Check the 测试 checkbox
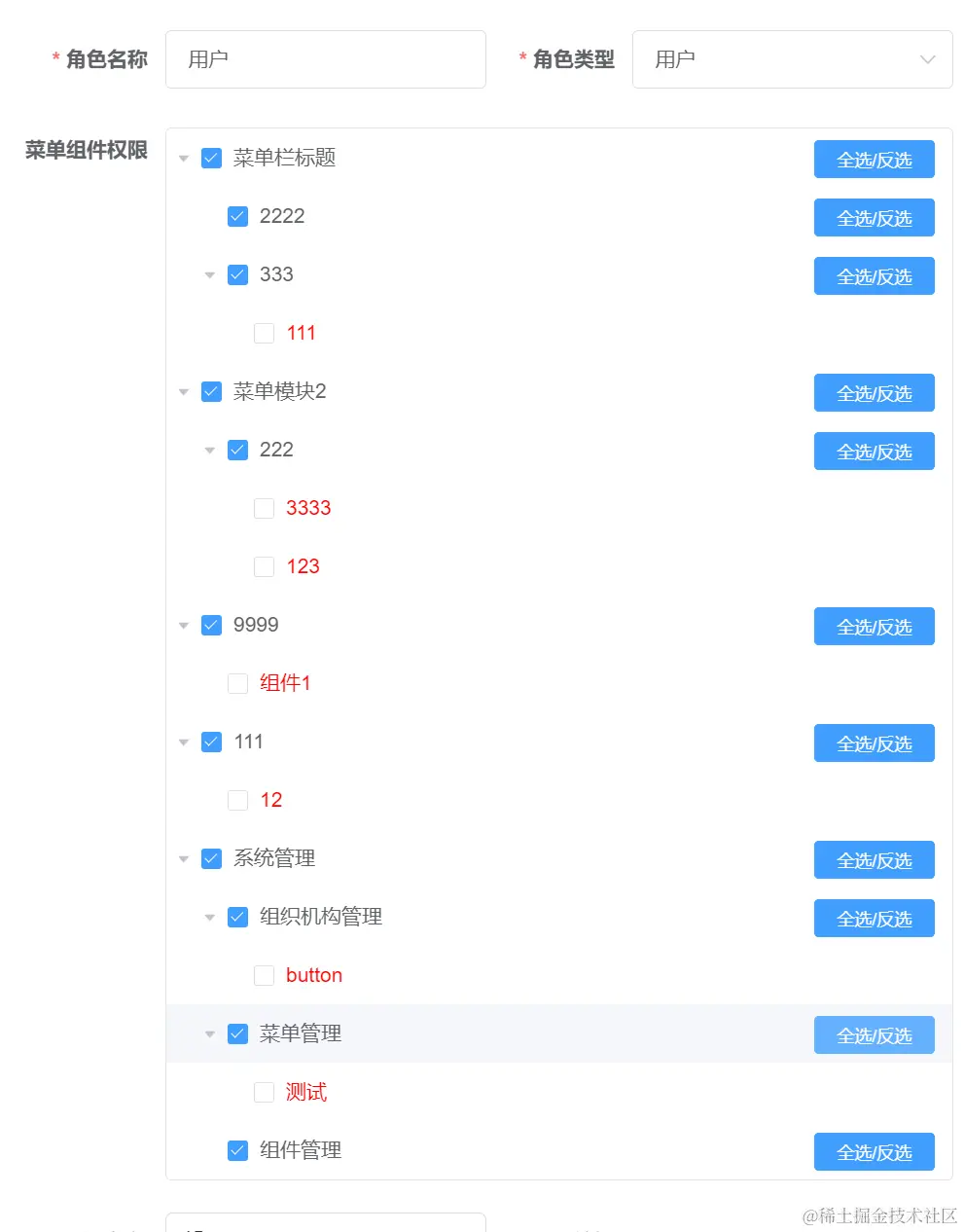Image resolution: width=964 pixels, height=1232 pixels. tap(264, 1092)
